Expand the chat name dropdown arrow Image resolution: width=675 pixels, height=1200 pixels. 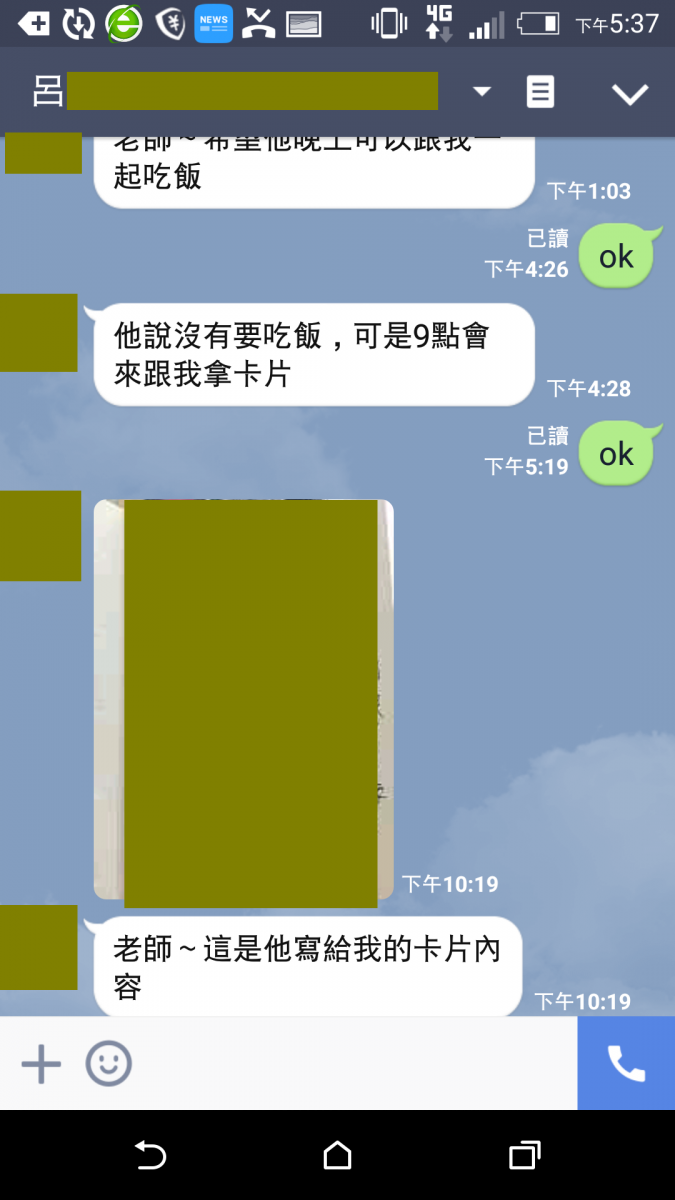(x=482, y=92)
